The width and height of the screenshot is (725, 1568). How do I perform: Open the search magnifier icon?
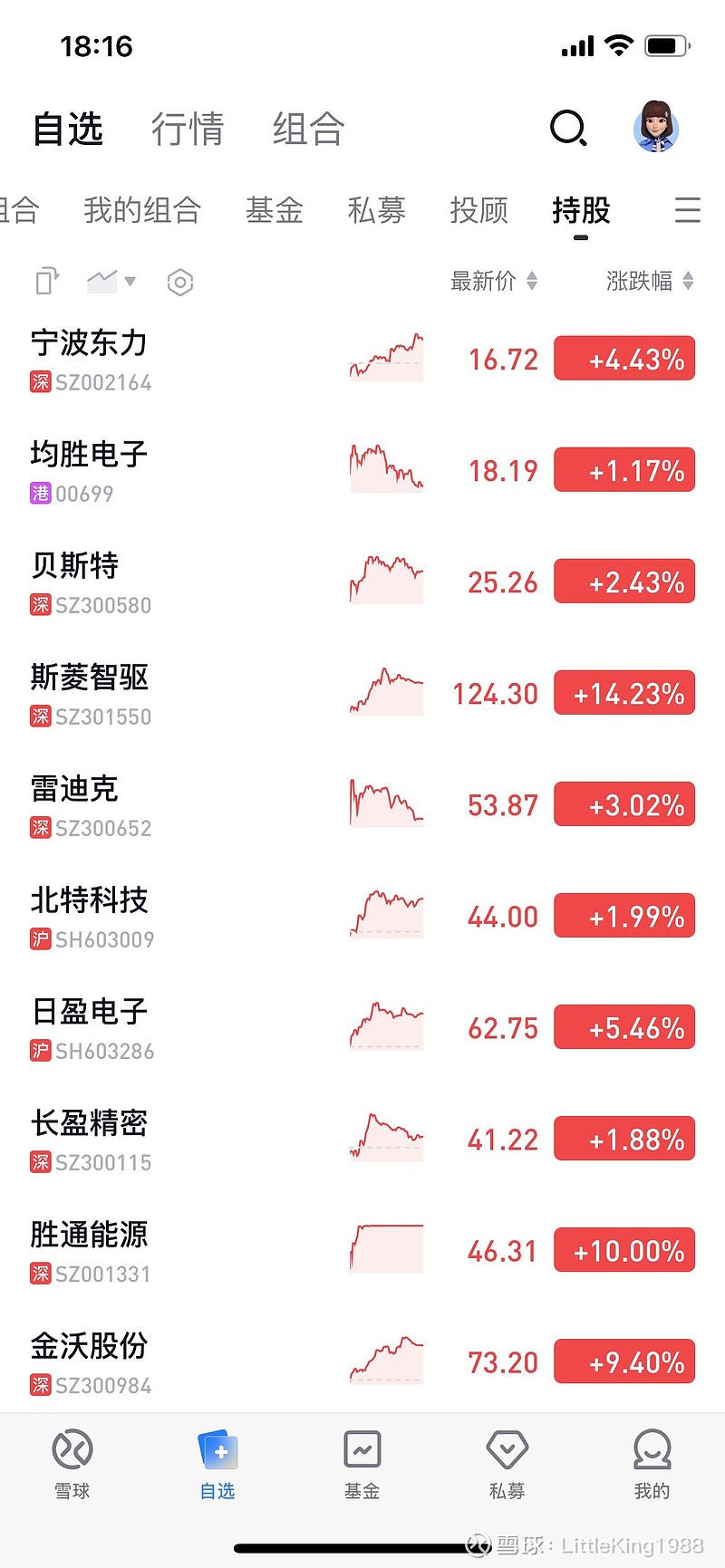click(568, 129)
